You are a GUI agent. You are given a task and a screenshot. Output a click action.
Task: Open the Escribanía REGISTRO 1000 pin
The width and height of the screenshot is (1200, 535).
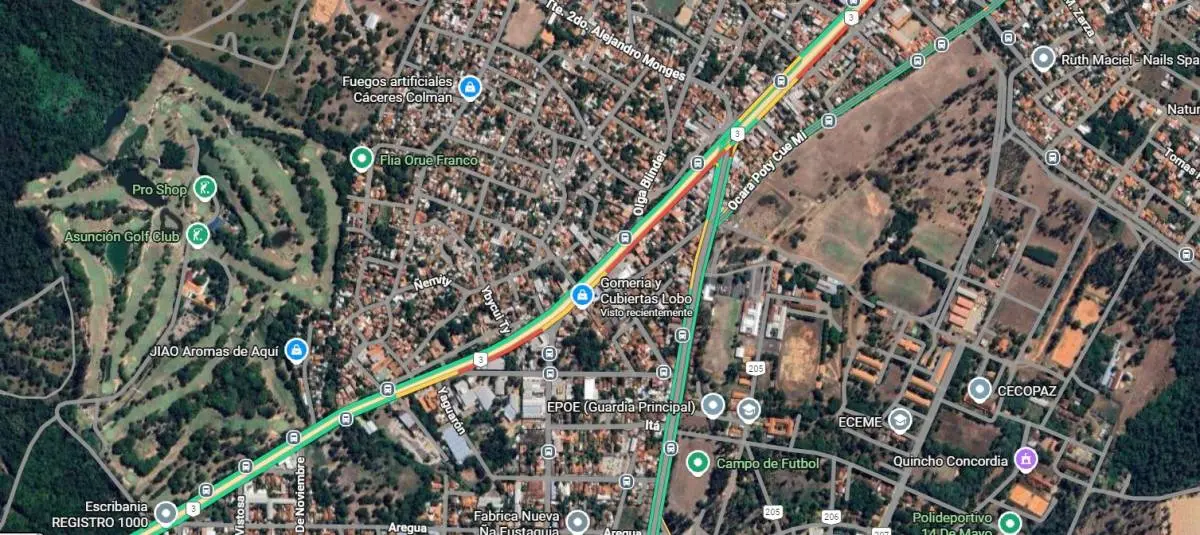(166, 513)
